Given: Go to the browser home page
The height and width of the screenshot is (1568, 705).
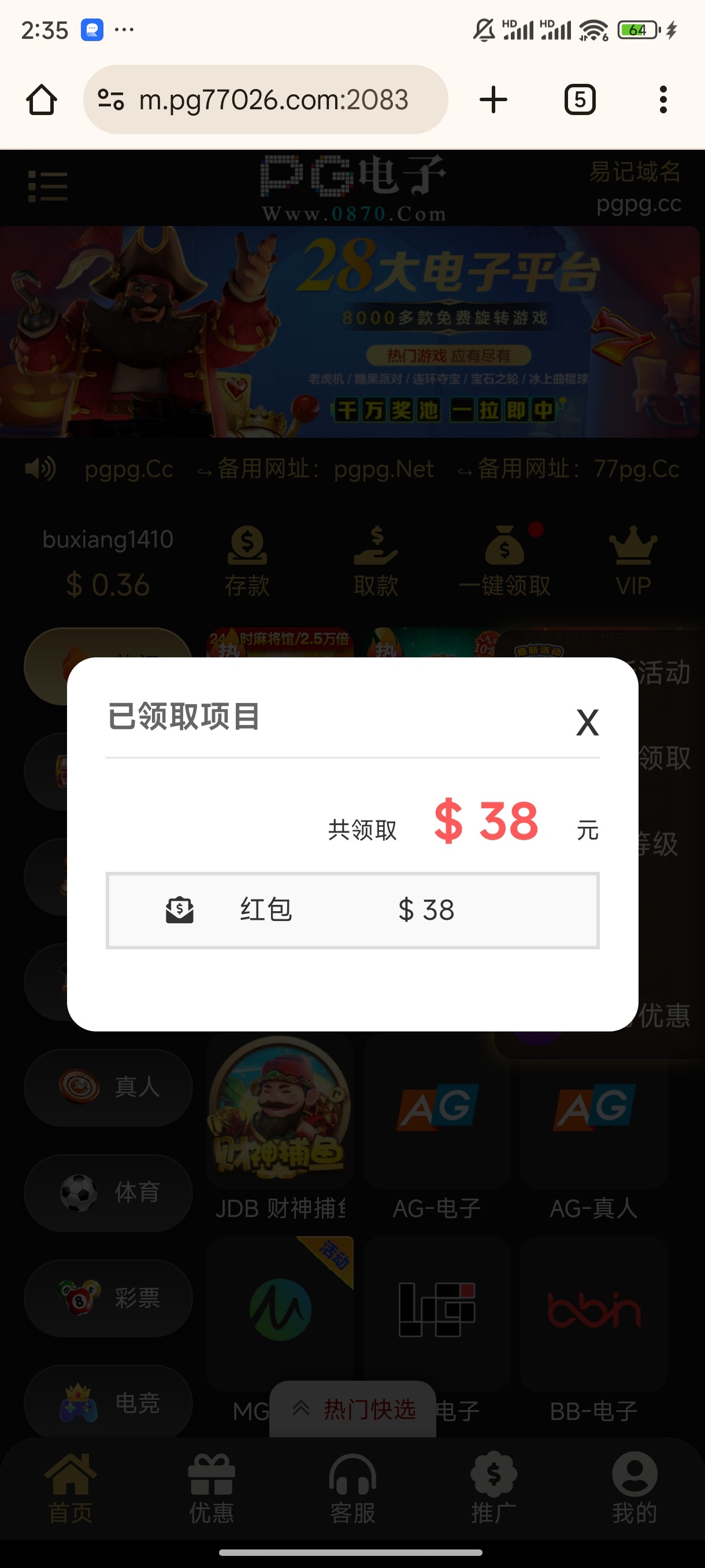Looking at the screenshot, I should (x=42, y=100).
